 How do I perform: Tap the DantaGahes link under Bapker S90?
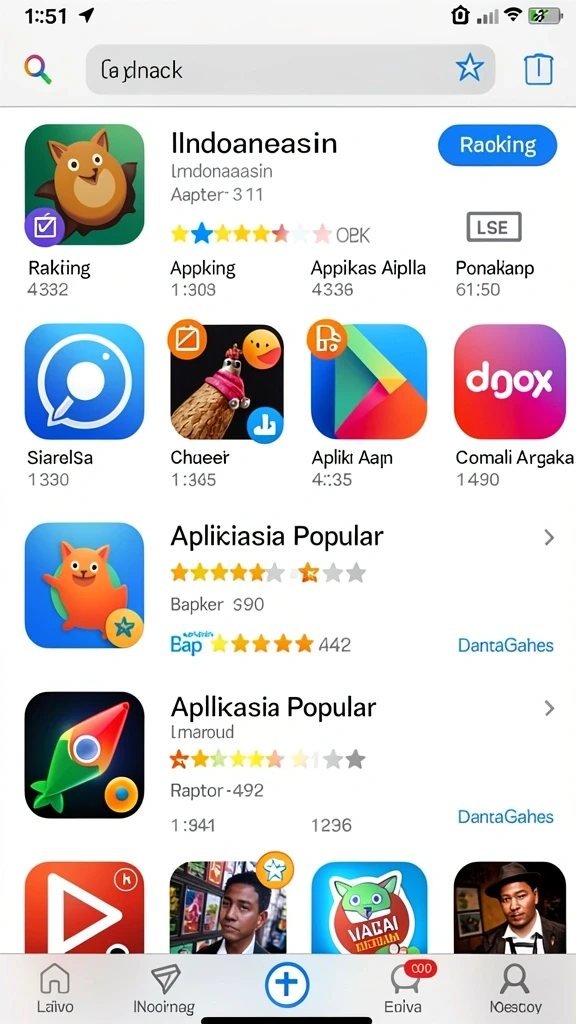[505, 645]
